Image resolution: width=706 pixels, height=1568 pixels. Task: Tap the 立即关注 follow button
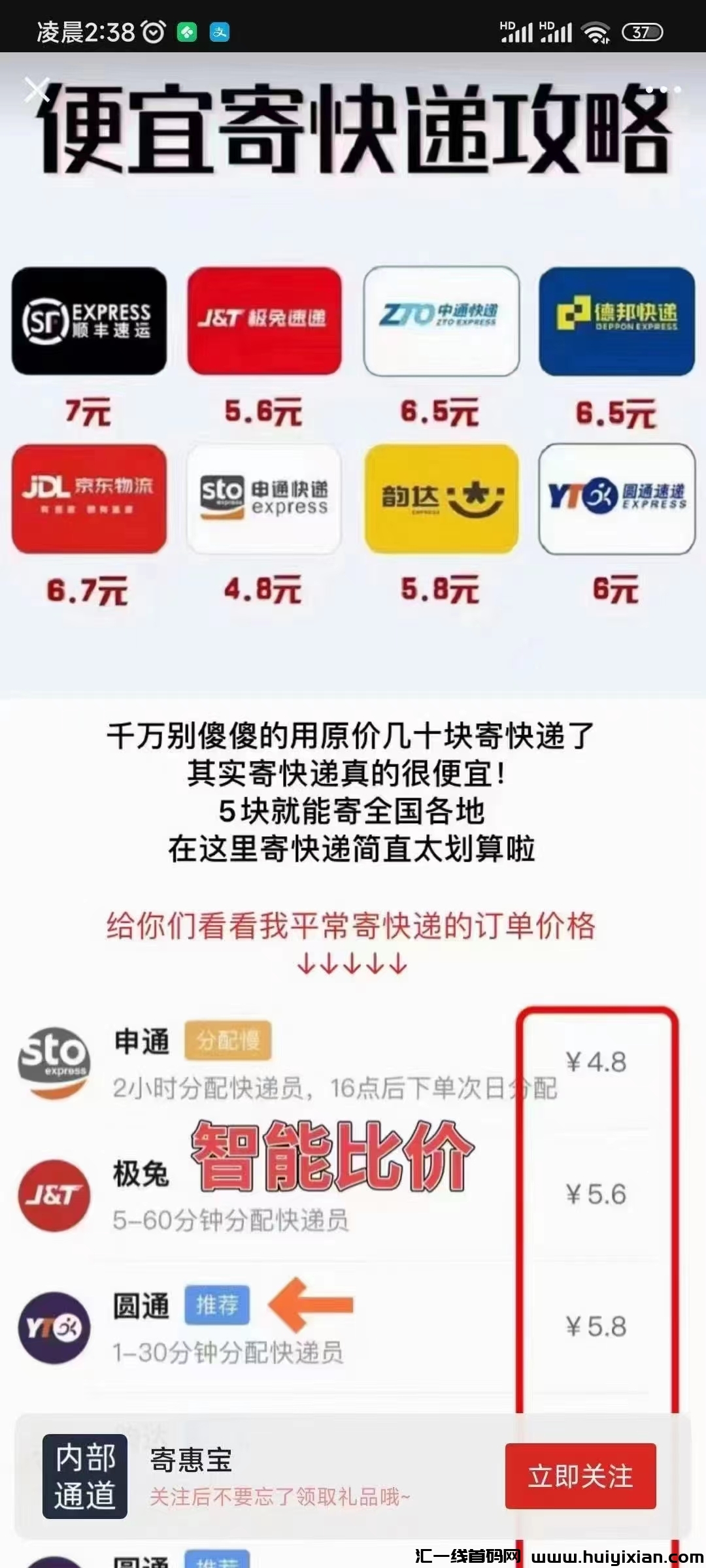[580, 1476]
